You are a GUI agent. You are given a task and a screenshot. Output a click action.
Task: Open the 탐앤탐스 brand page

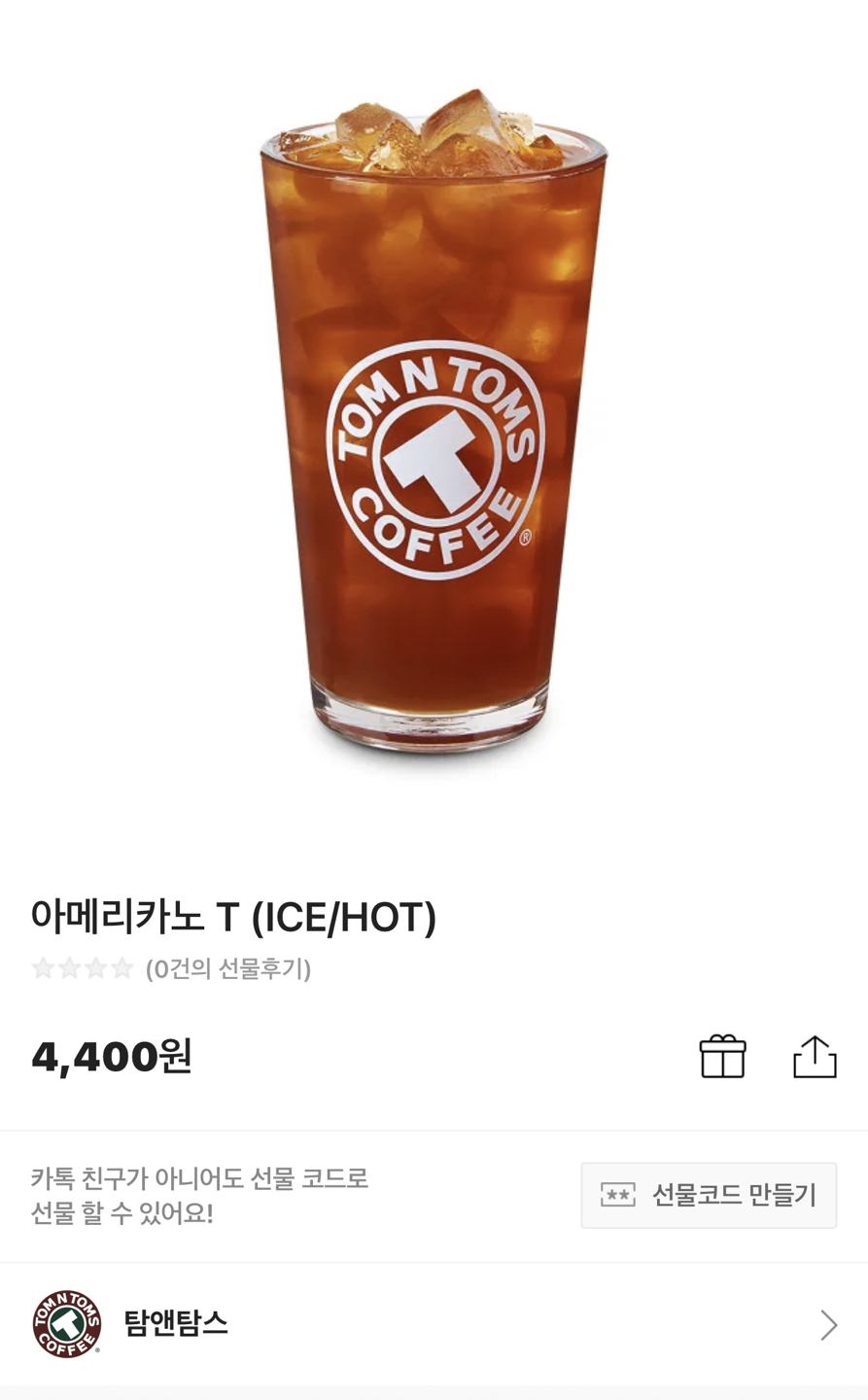click(x=434, y=1324)
